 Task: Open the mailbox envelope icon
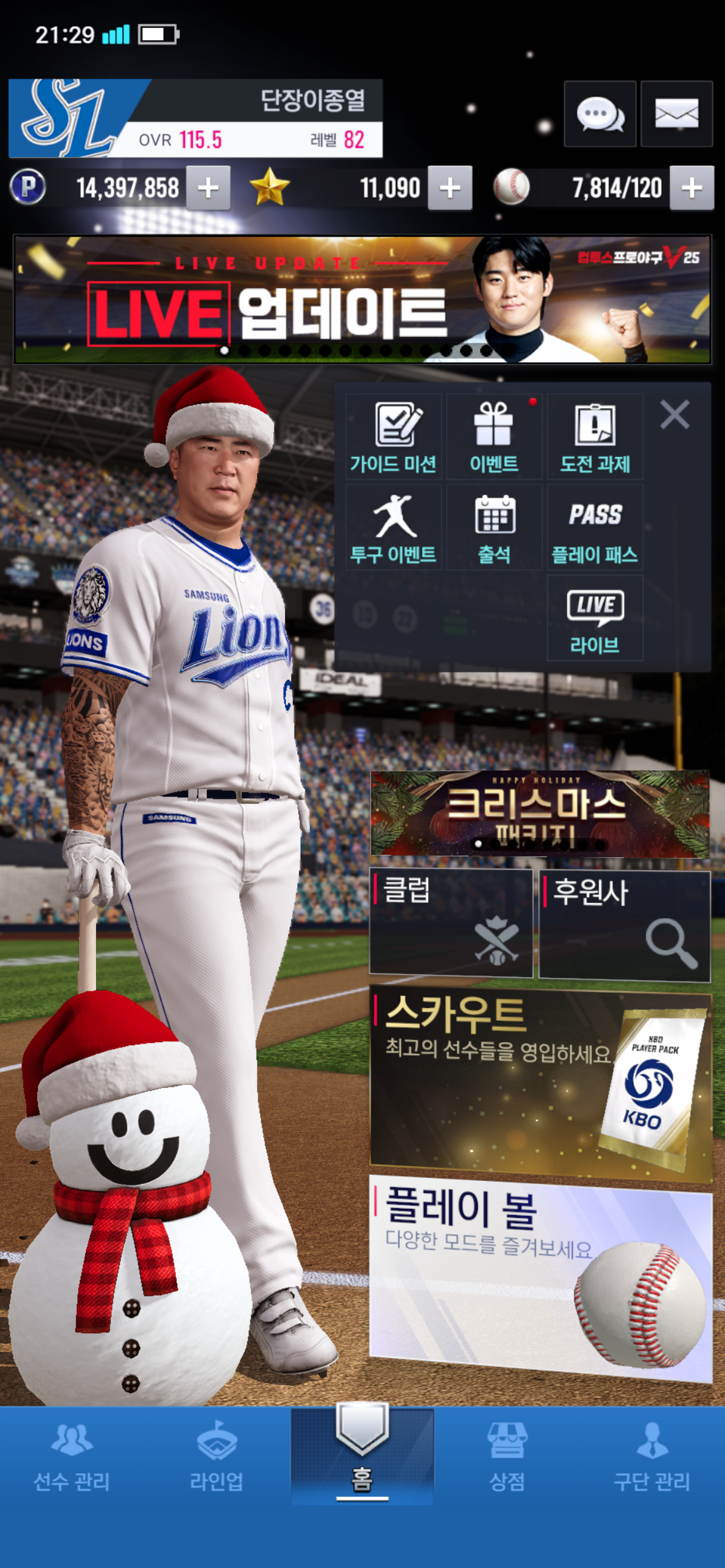[x=676, y=114]
